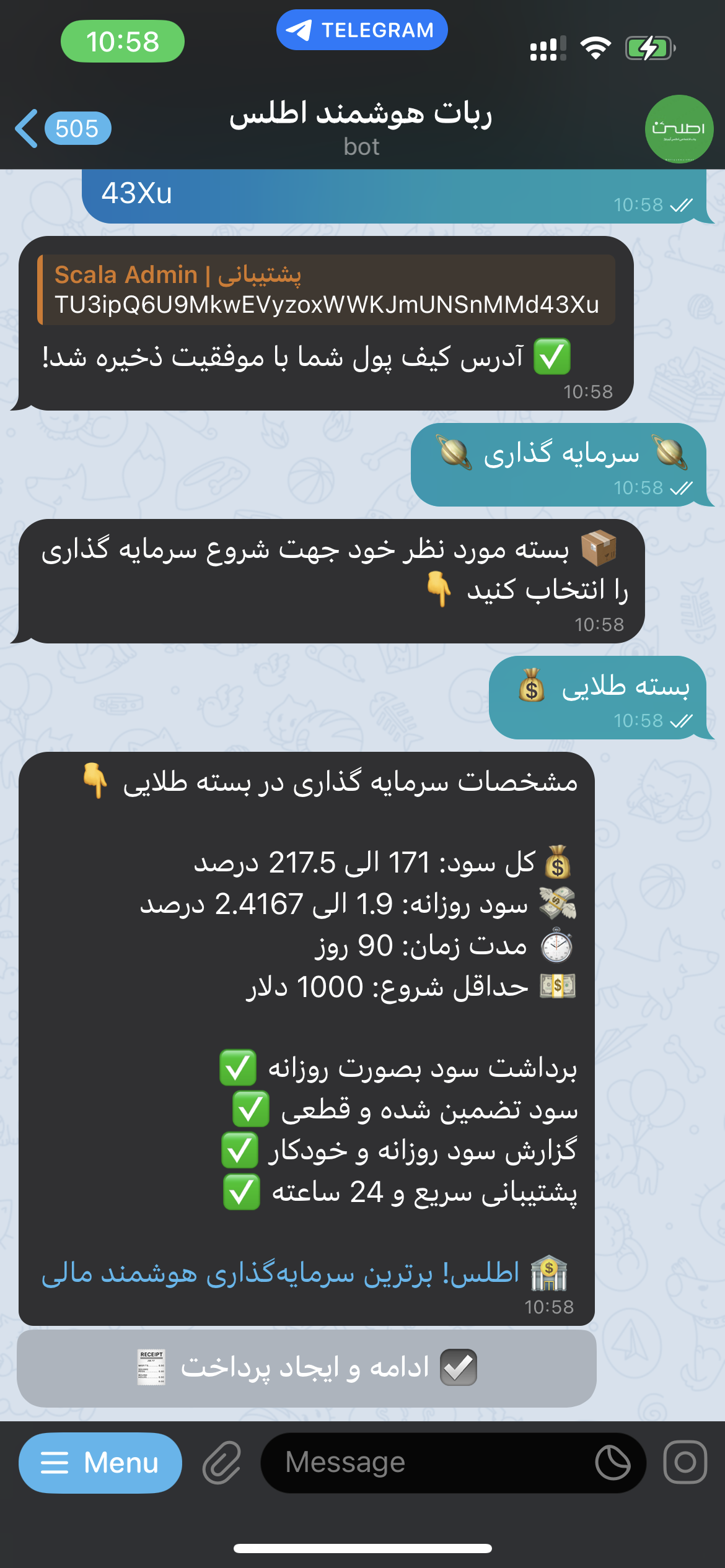Viewport: 725px width, 1568px height.
Task: Record a video message with the camera icon
Action: [685, 1463]
